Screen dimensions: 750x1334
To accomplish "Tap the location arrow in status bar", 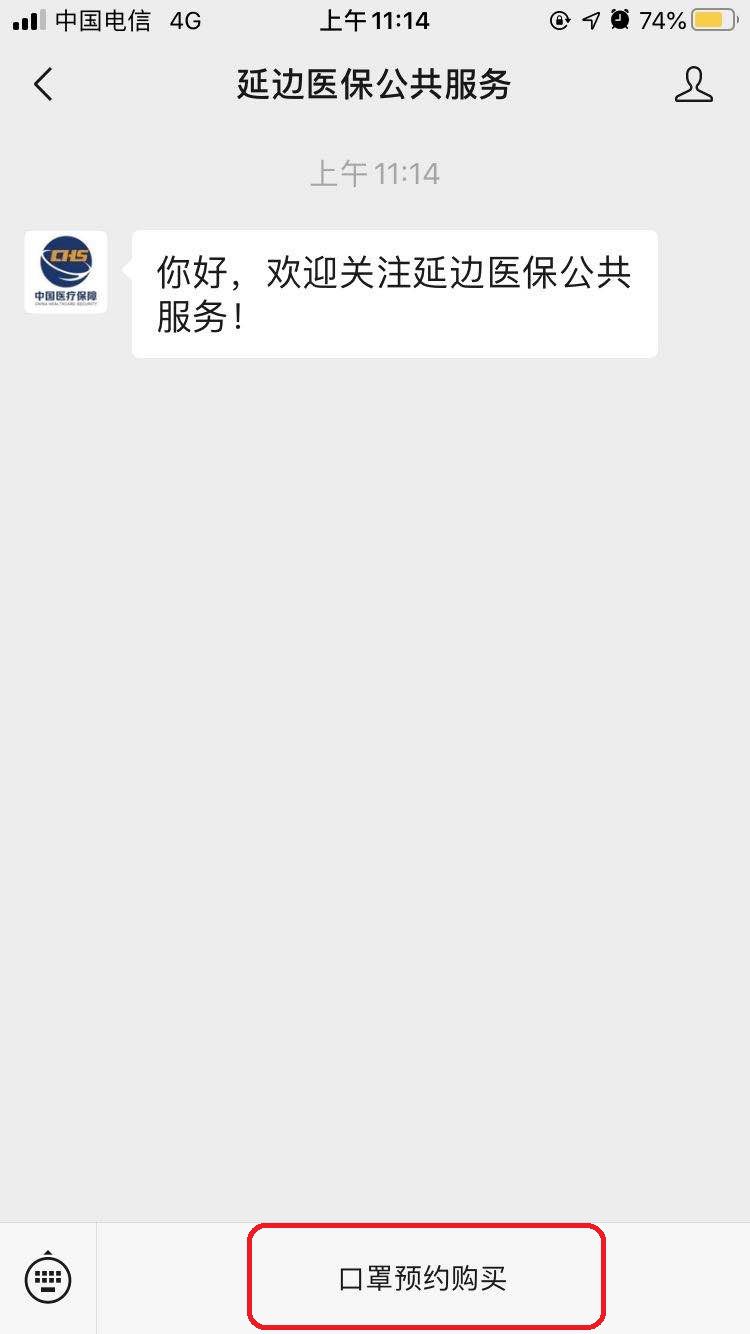I will point(590,19).
